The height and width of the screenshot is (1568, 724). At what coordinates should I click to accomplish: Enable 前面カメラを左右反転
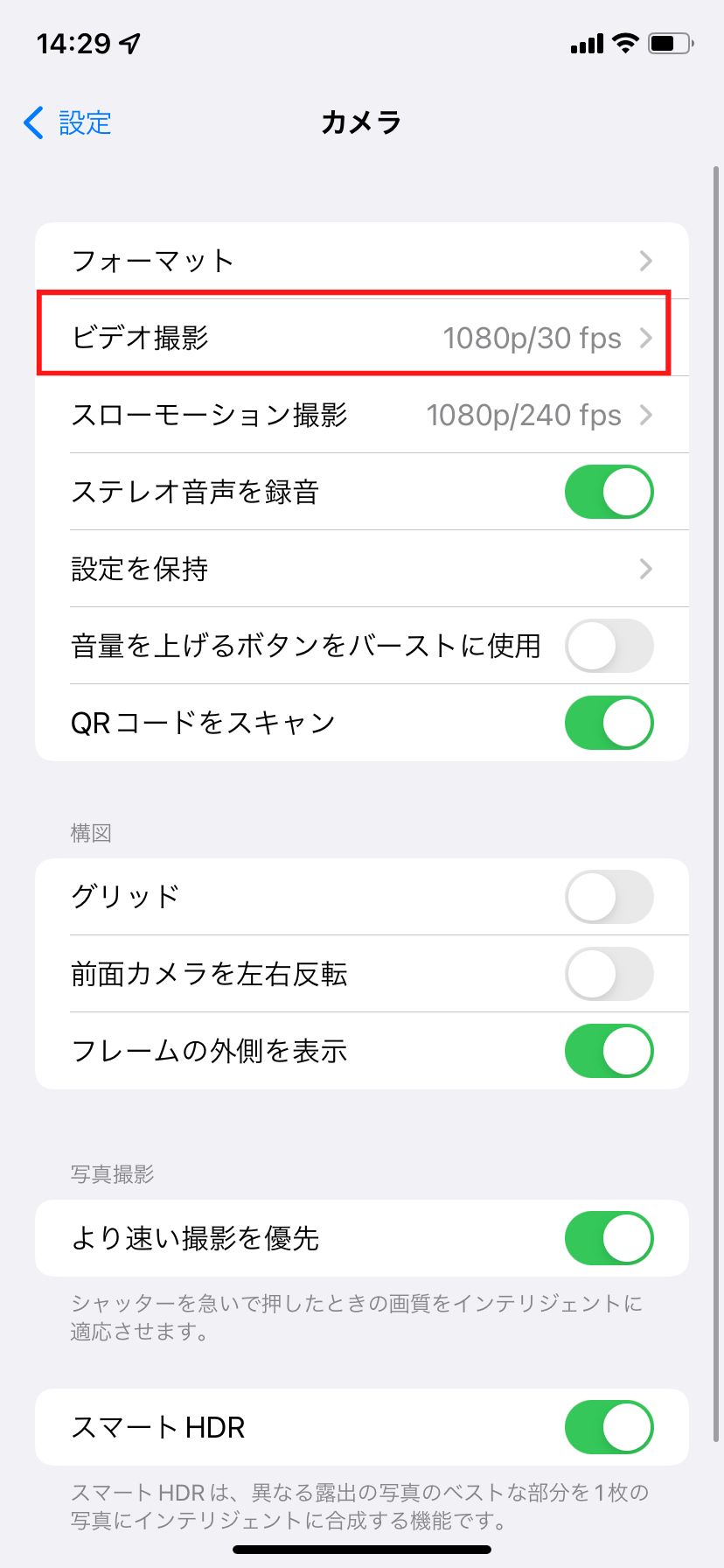(x=609, y=974)
